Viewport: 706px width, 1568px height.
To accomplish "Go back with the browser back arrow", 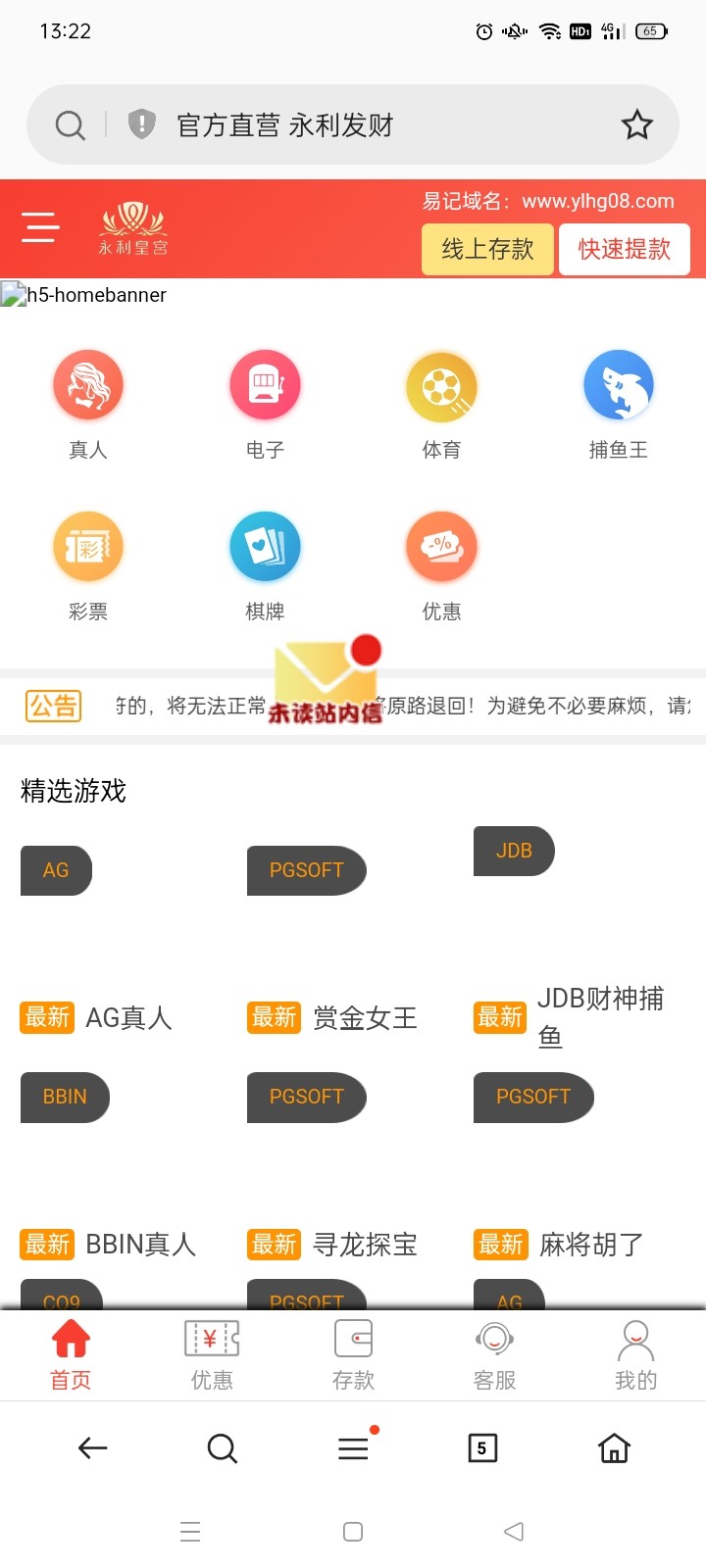I will coord(92,1447).
